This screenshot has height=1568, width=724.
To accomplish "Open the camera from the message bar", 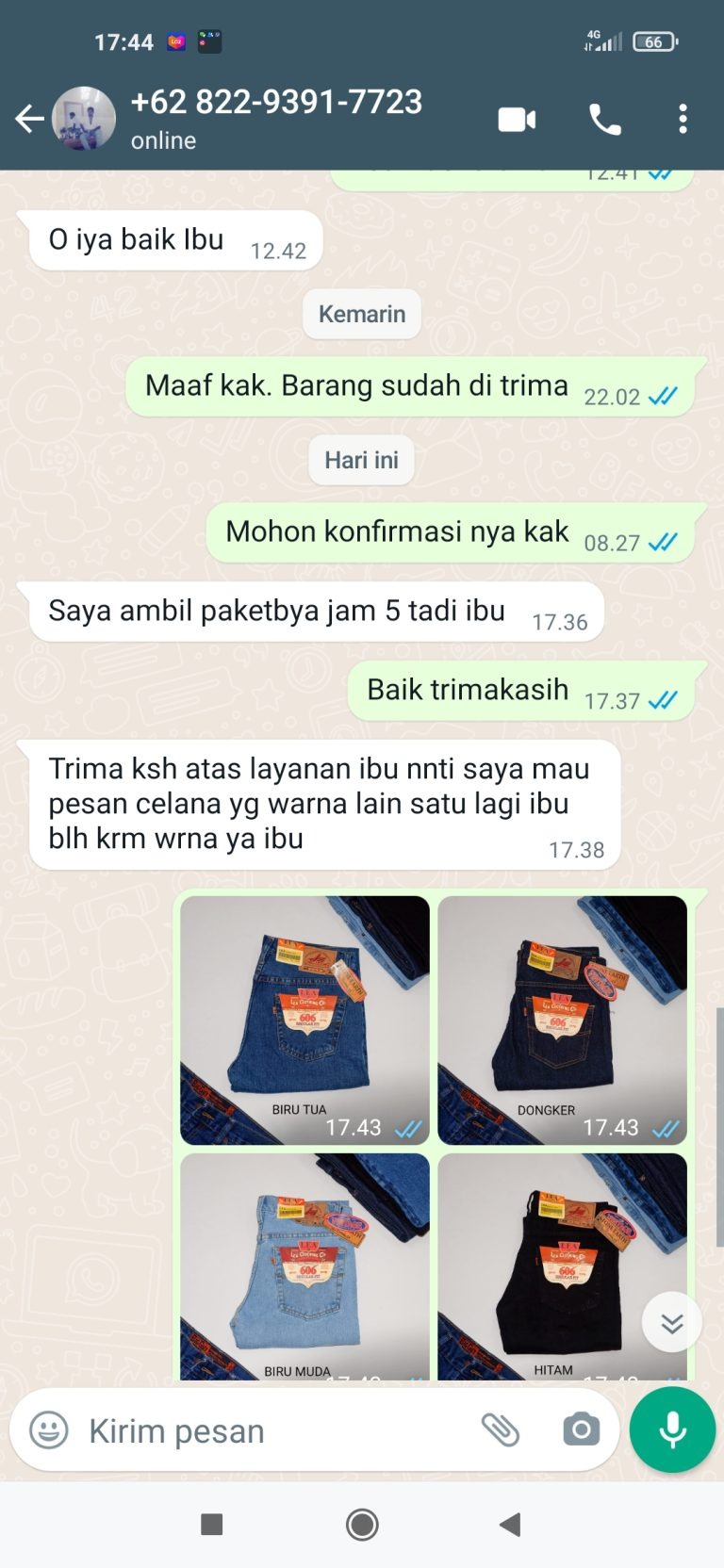I will pos(581,1430).
